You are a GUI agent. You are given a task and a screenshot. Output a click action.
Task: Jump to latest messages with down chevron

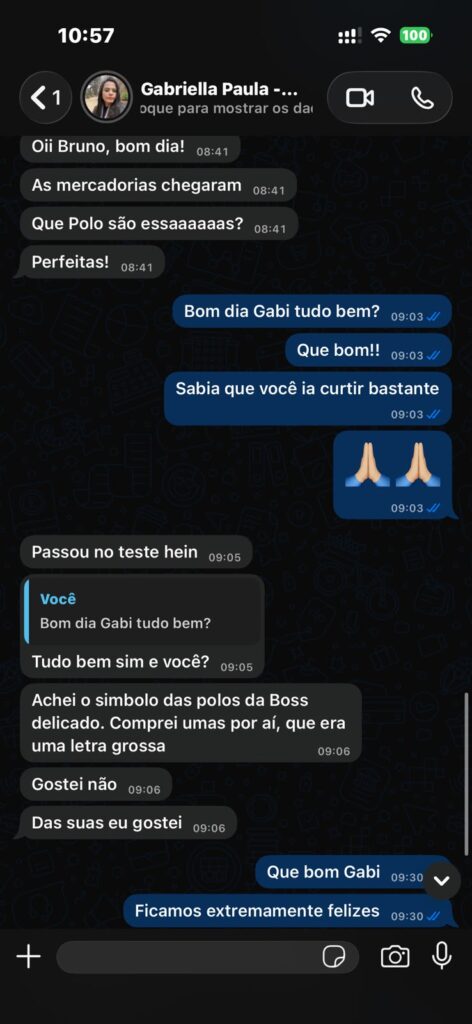[442, 880]
